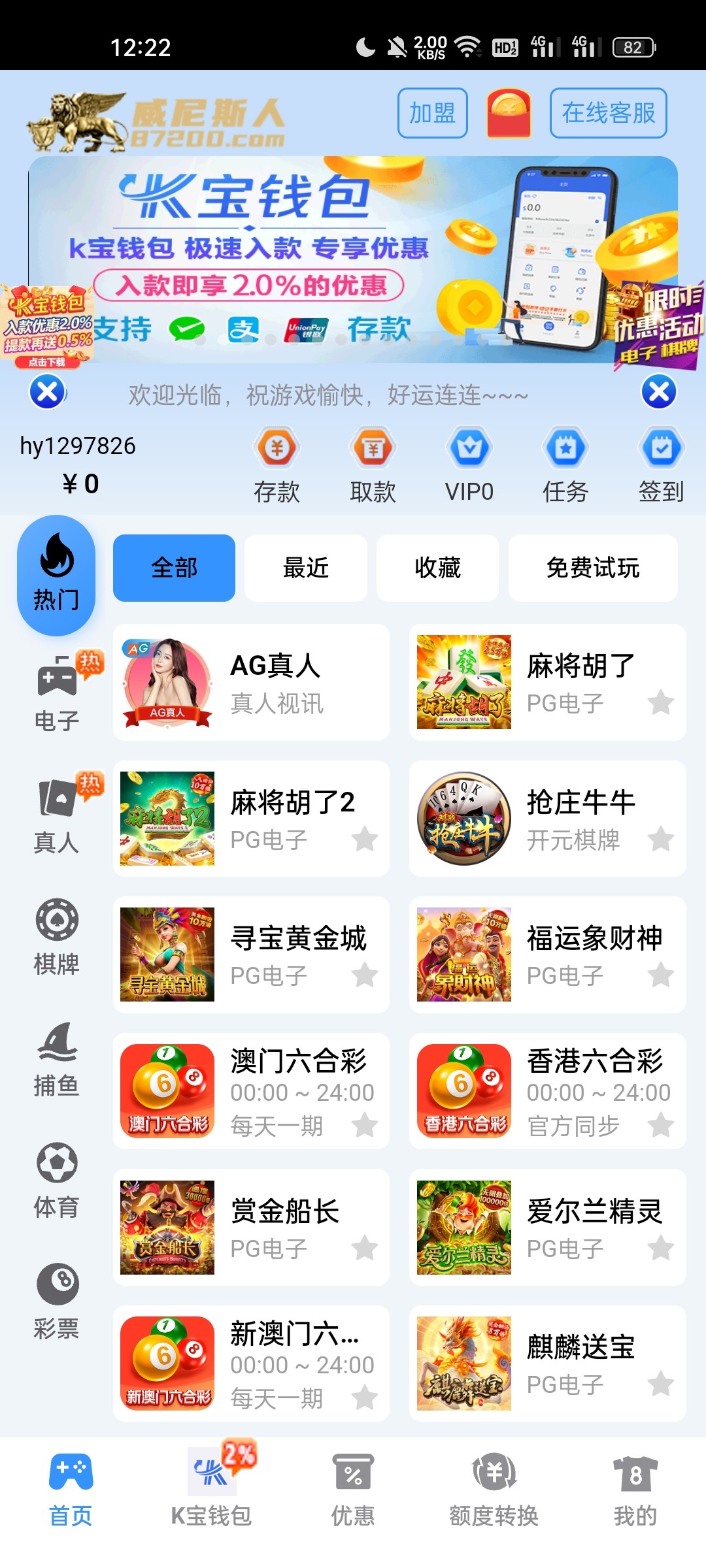Image resolution: width=706 pixels, height=1568 pixels.
Task: Open the 取款 withdrawal icon
Action: pyautogui.click(x=373, y=463)
